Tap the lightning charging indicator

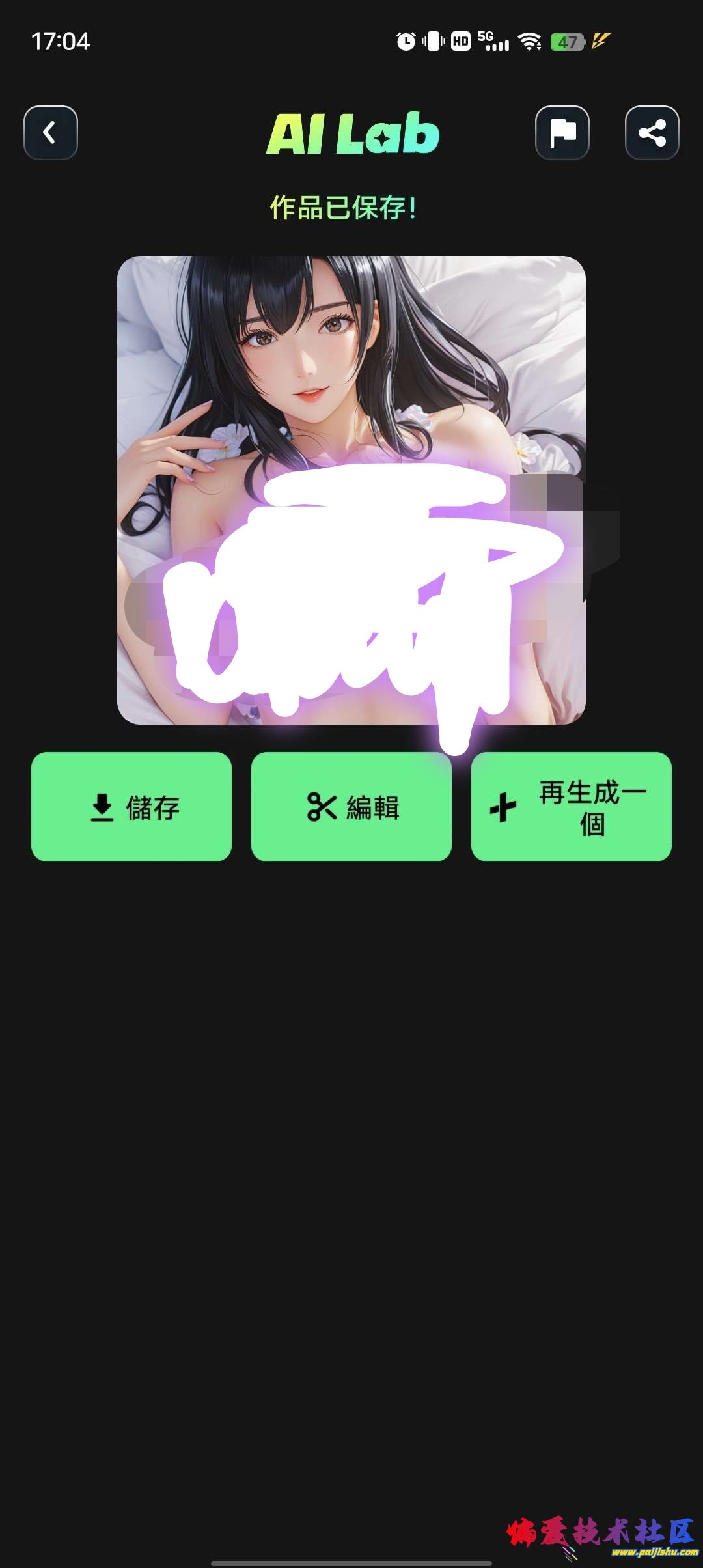601,41
